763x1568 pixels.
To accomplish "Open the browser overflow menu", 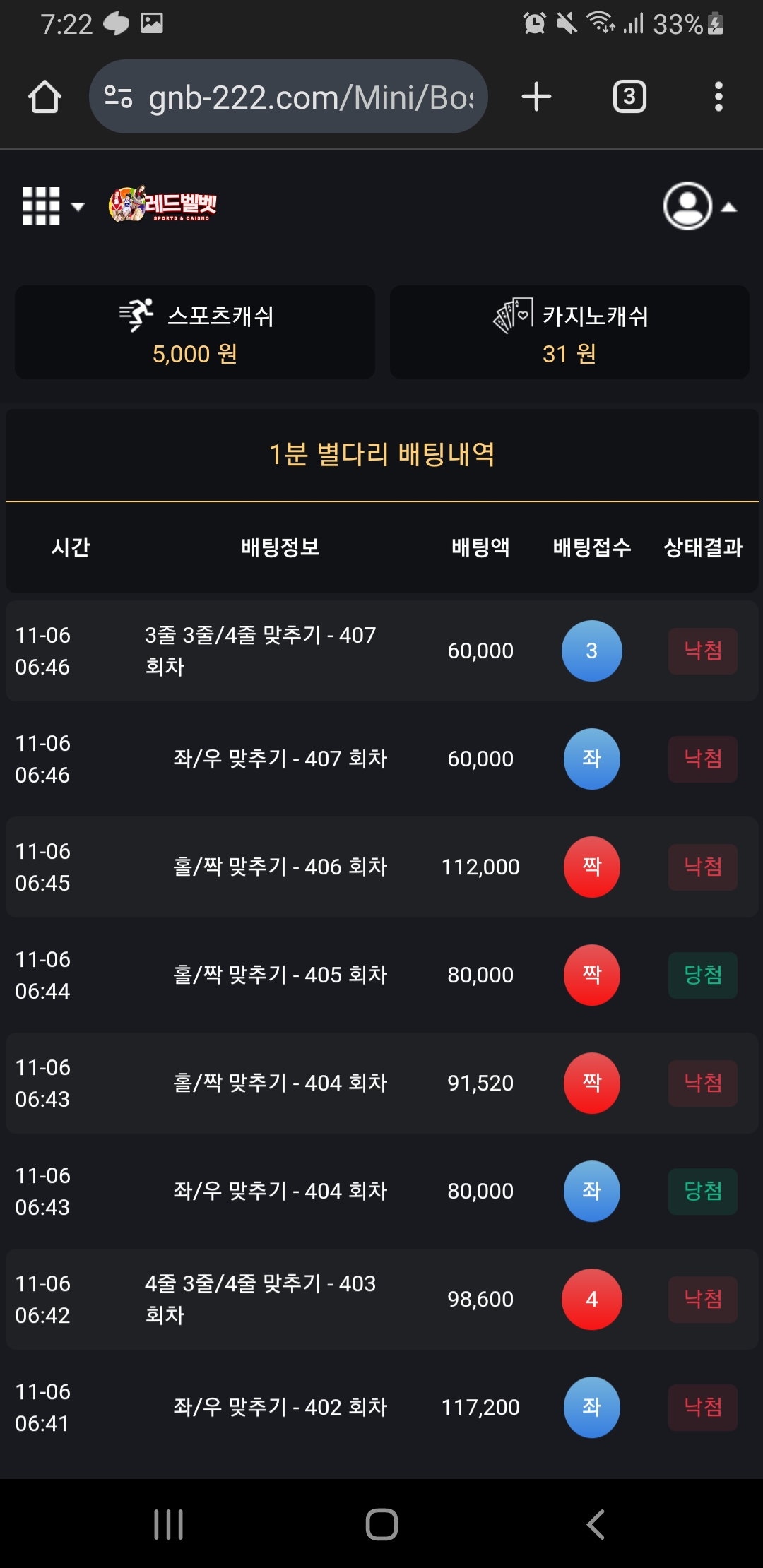I will pyautogui.click(x=718, y=97).
